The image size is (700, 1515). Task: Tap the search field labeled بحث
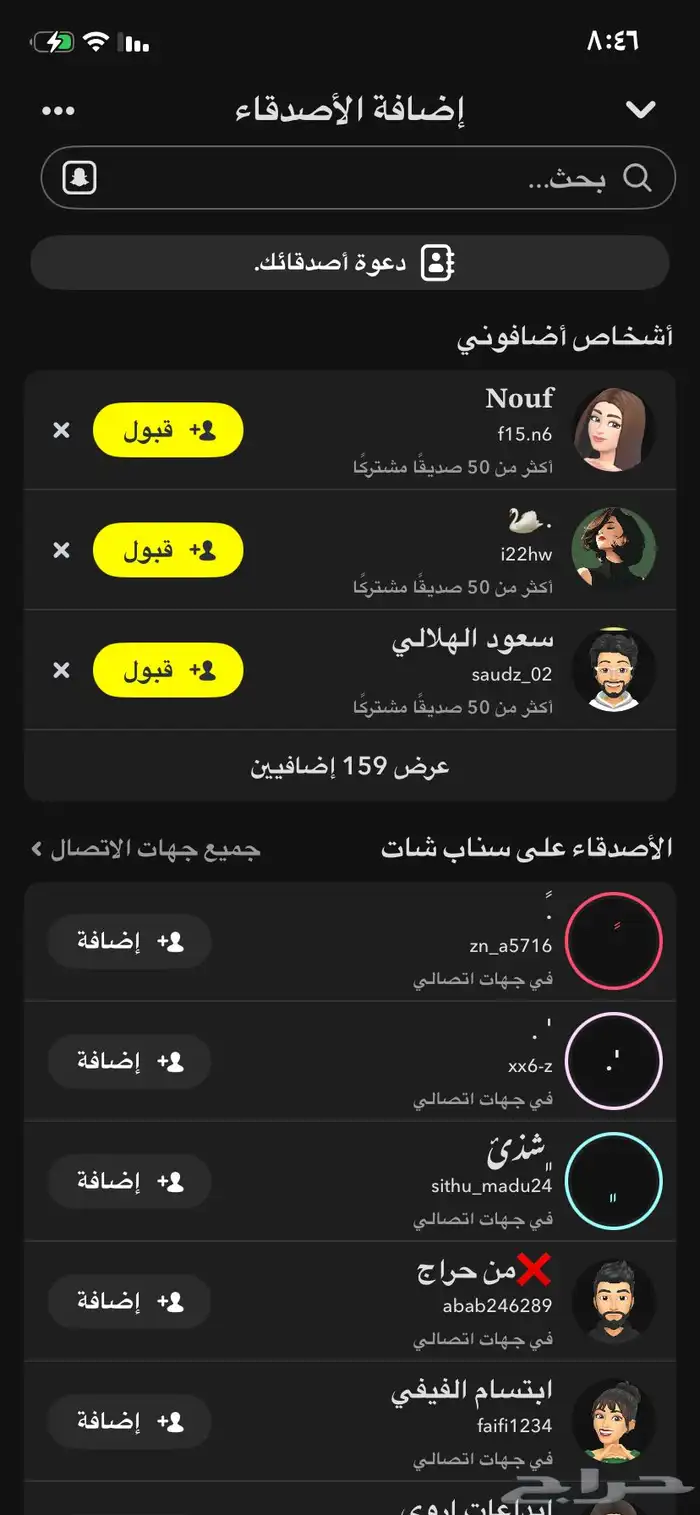point(360,178)
